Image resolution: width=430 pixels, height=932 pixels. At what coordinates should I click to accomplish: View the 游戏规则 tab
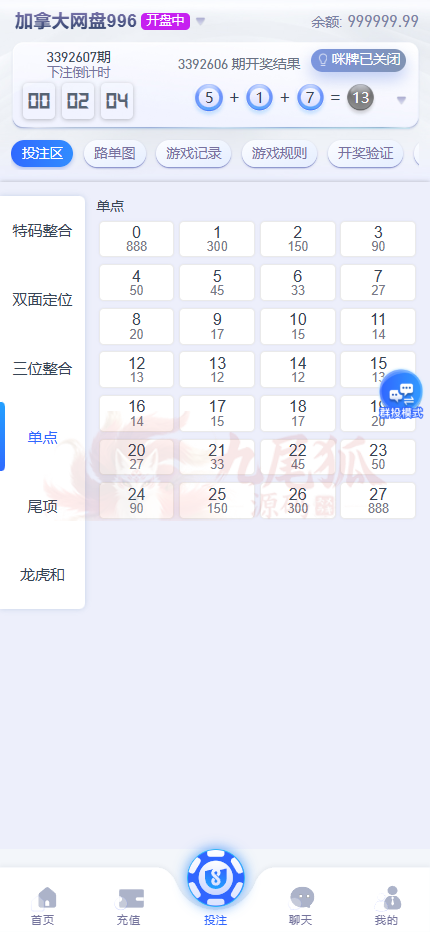pos(280,154)
